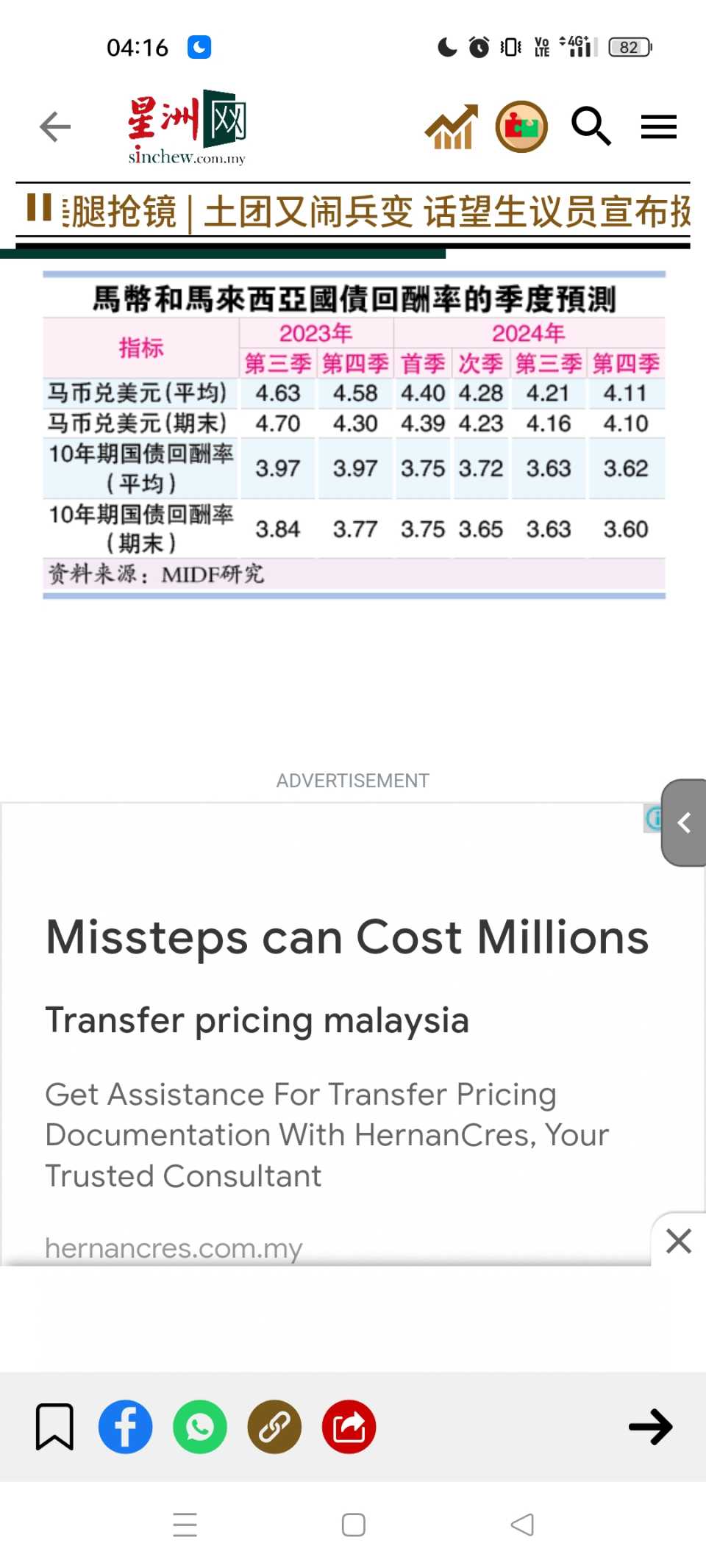
Task: Open the stock market chart icon
Action: [452, 127]
